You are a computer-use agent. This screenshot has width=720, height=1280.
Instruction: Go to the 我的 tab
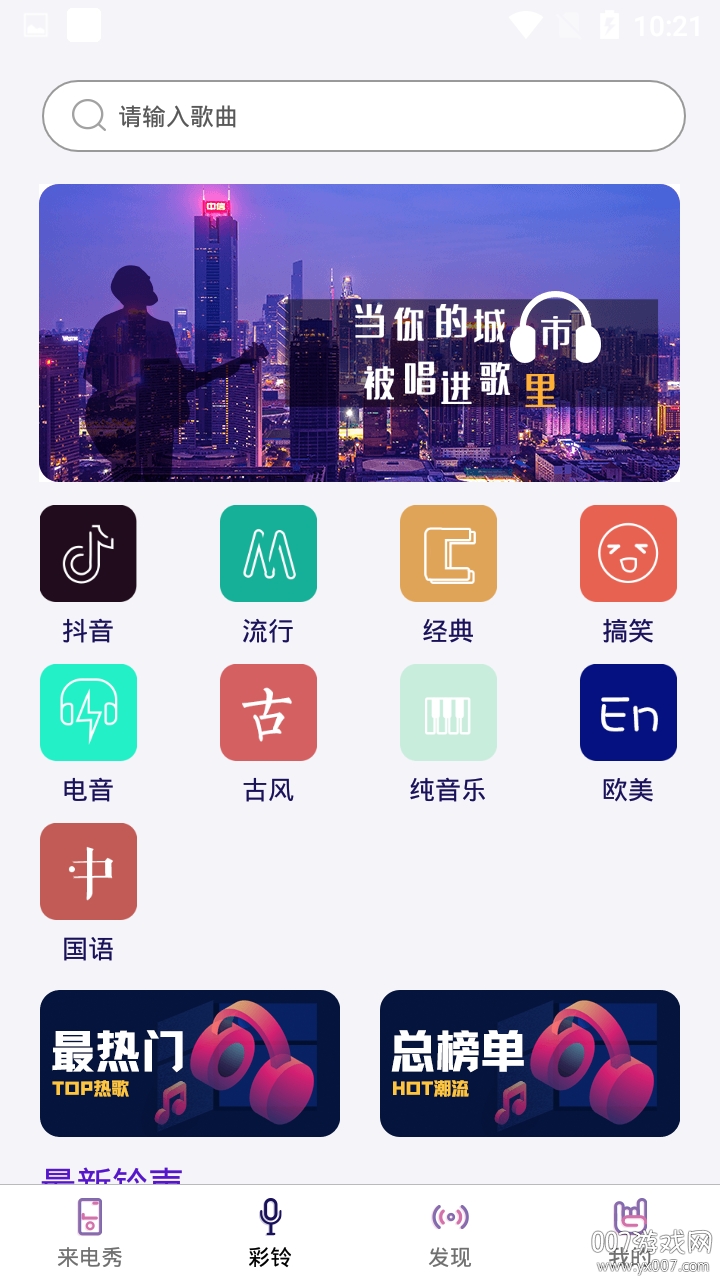click(630, 1233)
